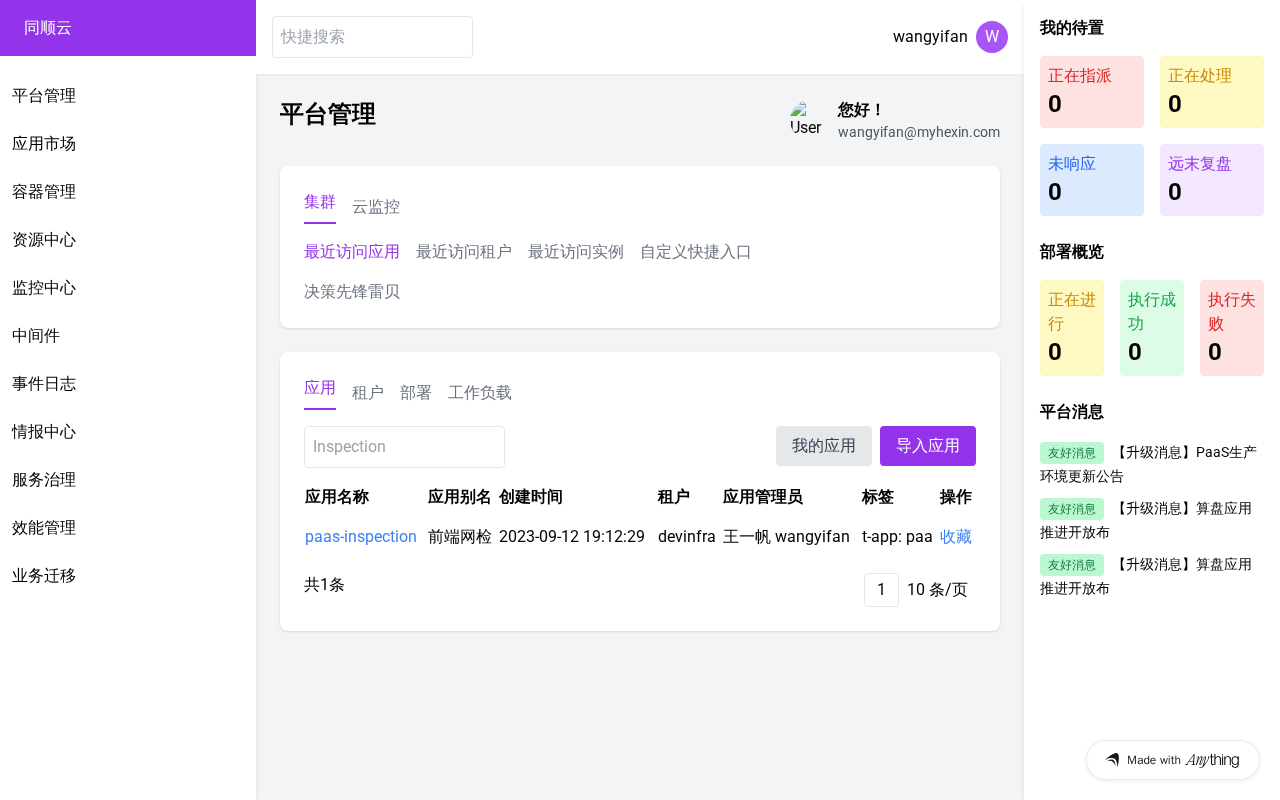This screenshot has height=800, width=1280.
Task: Show 最近访问实例
Action: pos(576,252)
